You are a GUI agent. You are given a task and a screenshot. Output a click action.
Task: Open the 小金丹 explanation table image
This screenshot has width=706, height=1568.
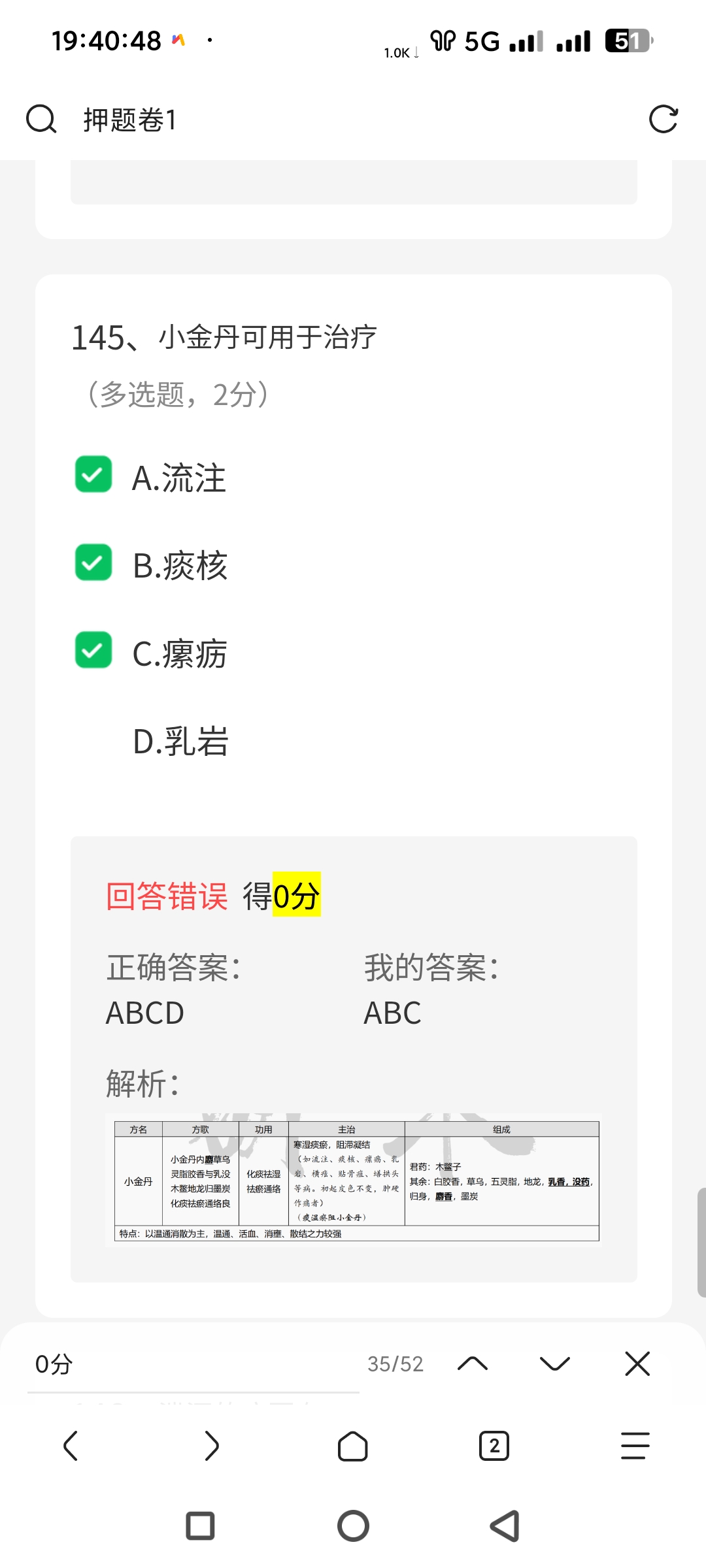354,1180
